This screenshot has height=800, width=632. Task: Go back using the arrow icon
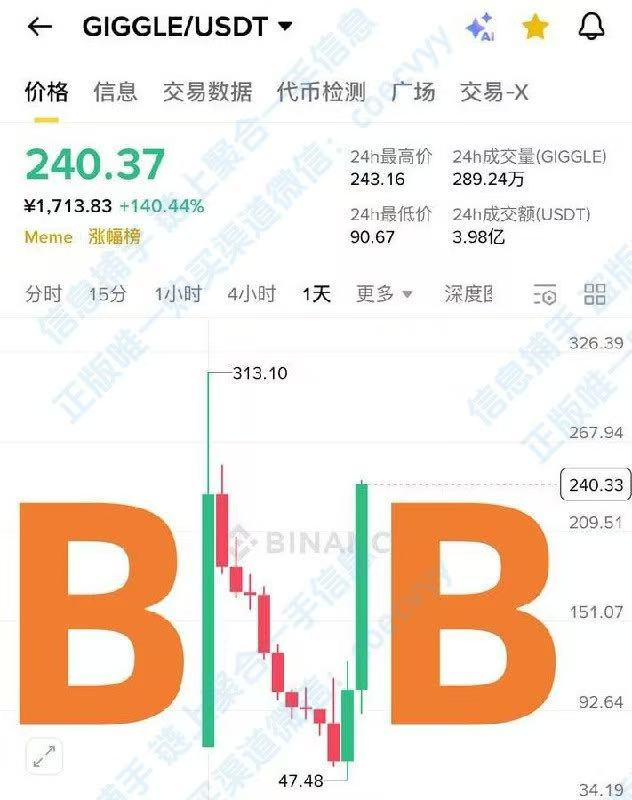(39, 27)
